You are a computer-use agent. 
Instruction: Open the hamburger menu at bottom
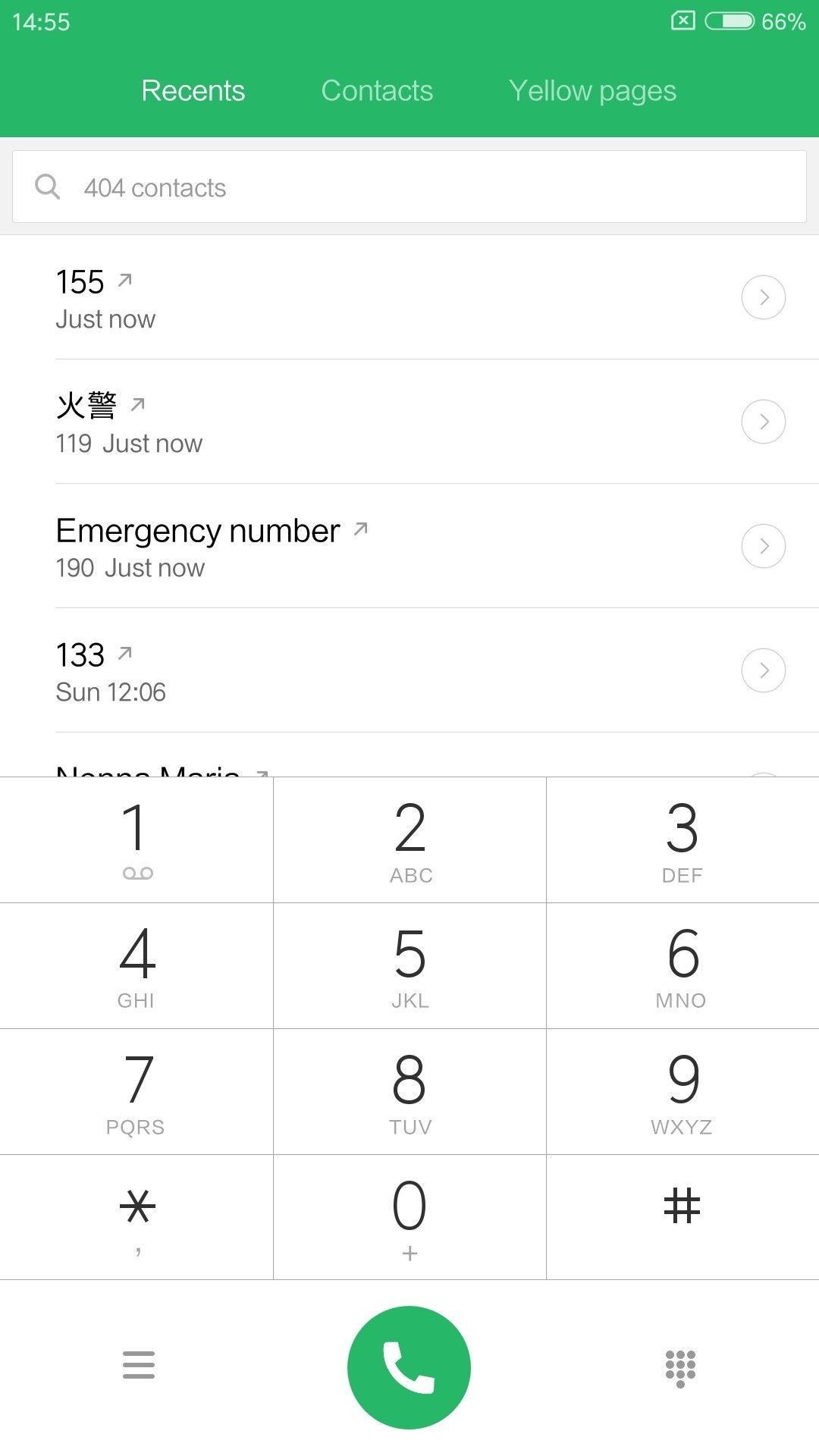(138, 1365)
